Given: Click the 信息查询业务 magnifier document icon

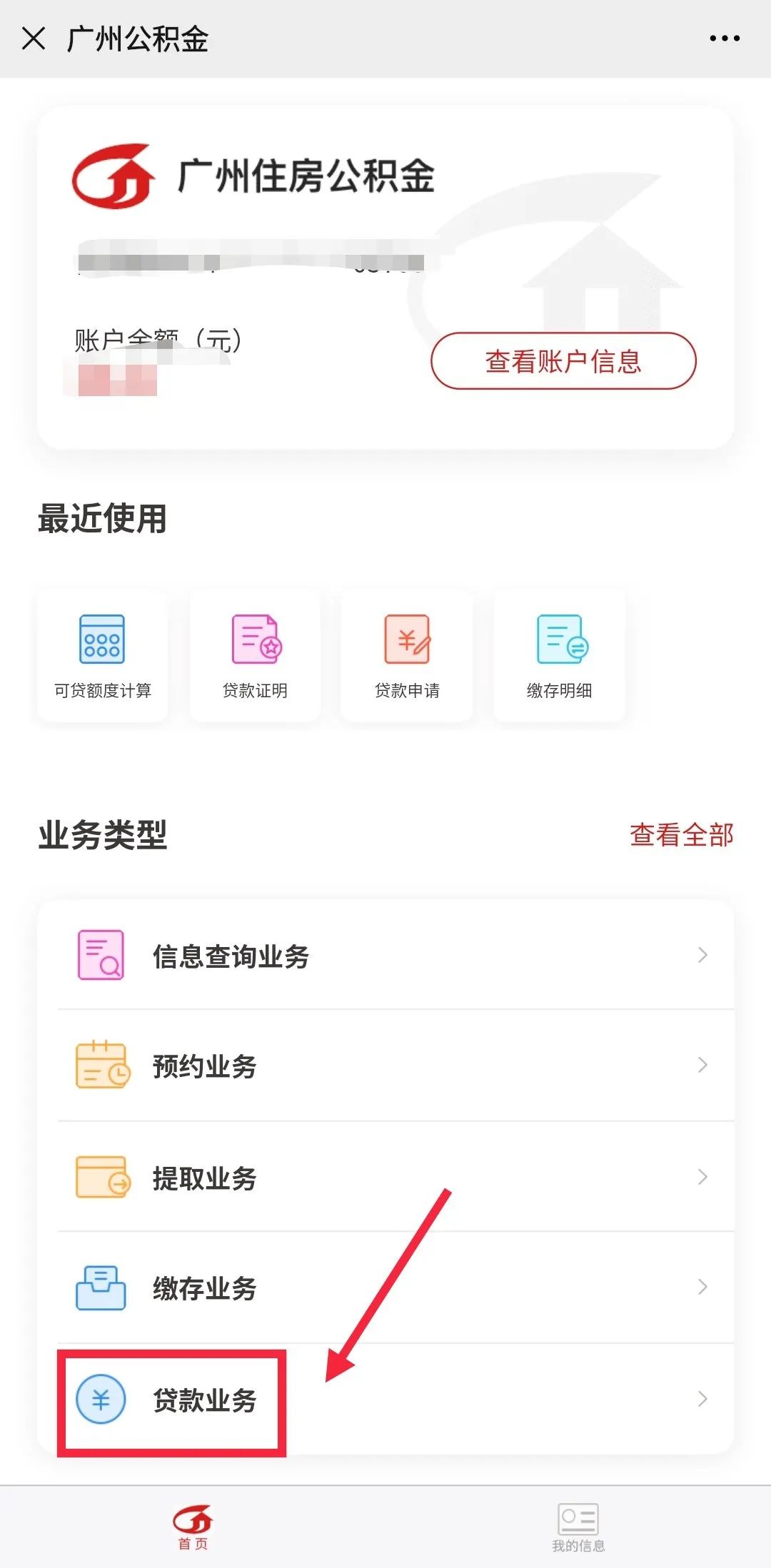Looking at the screenshot, I should (100, 955).
